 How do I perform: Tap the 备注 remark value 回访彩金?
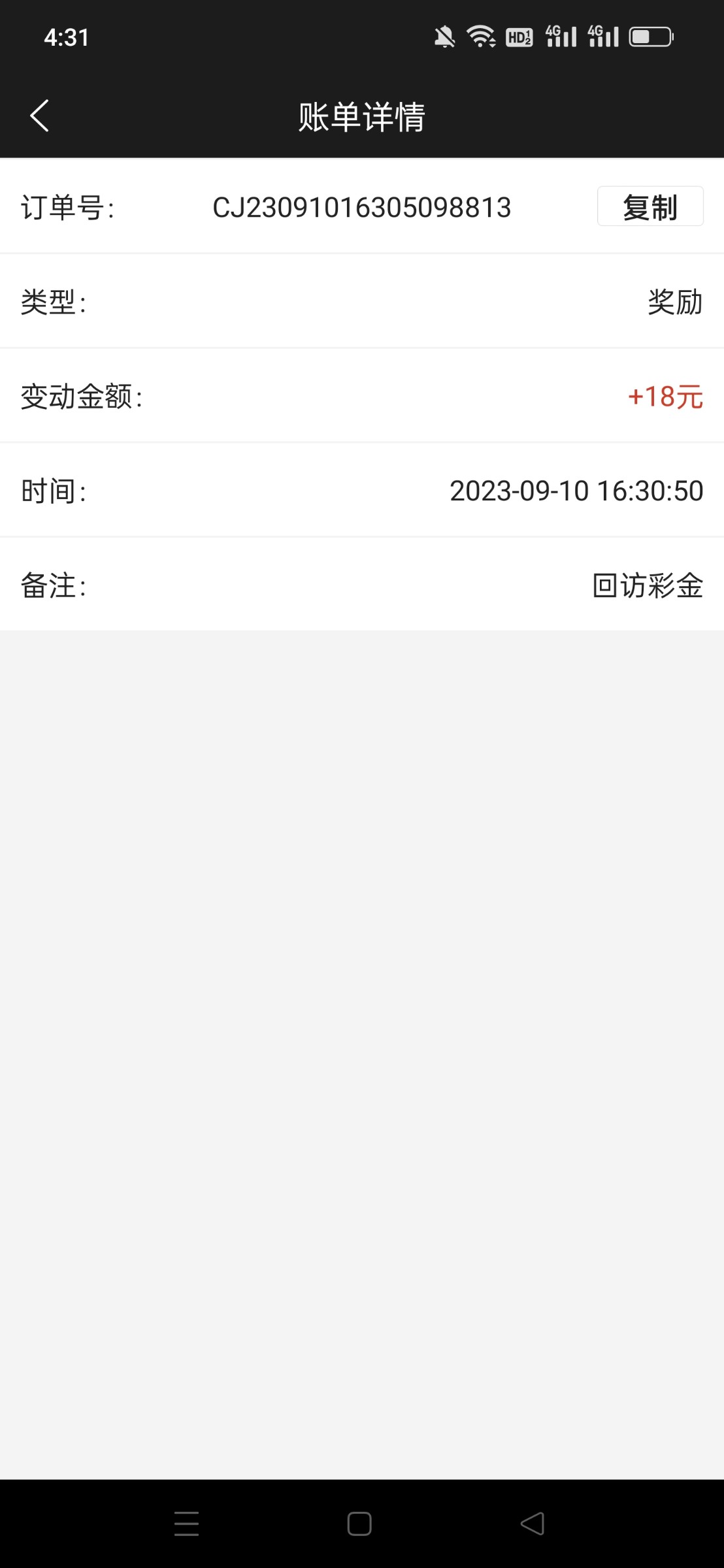coord(646,585)
